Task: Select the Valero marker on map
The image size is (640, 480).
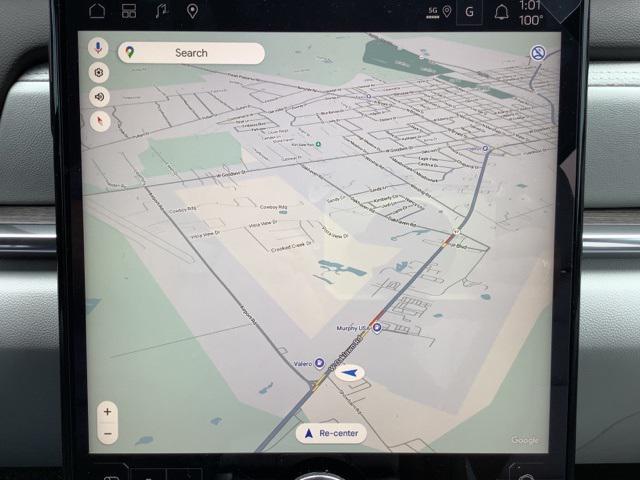Action: [319, 363]
